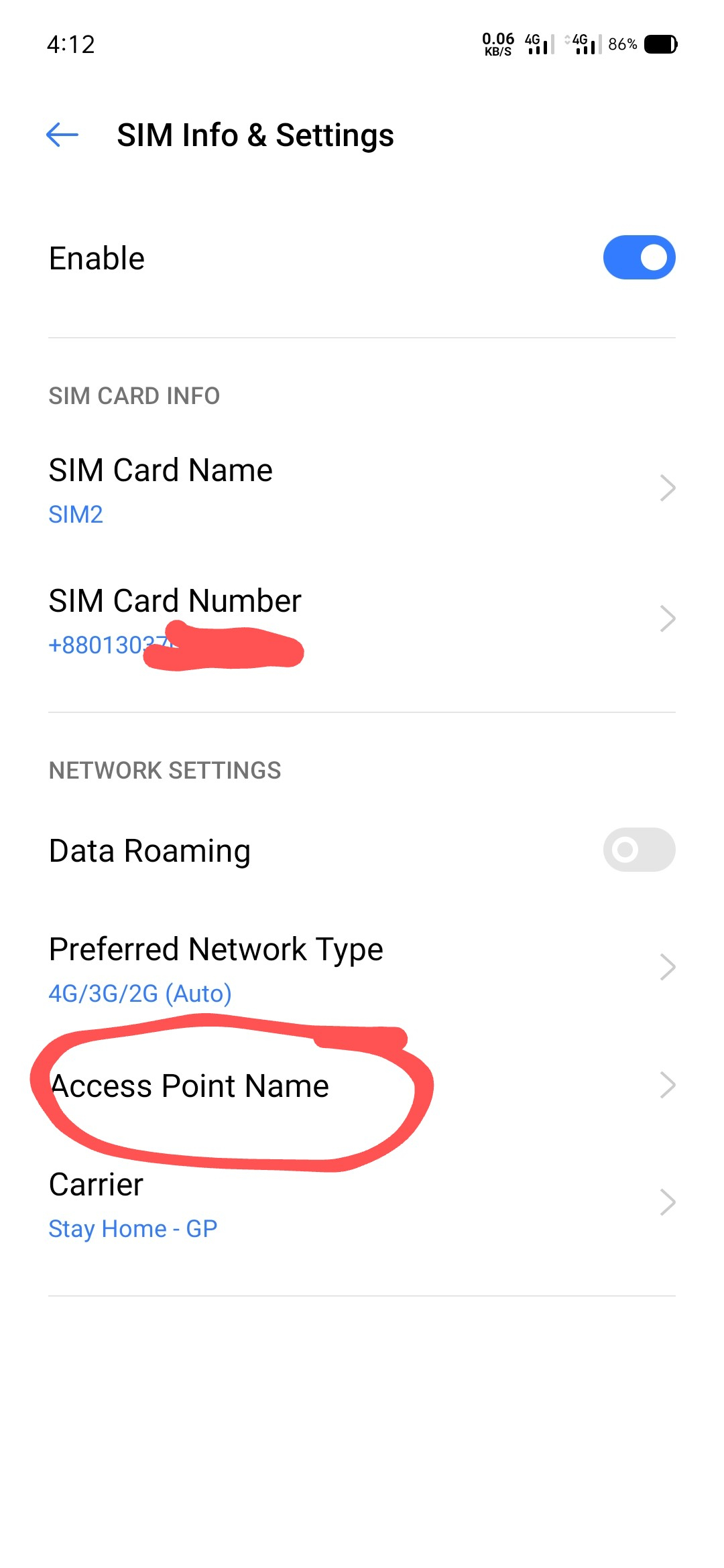Image resolution: width=724 pixels, height=1568 pixels.
Task: Turn on Data Roaming
Action: (x=639, y=850)
